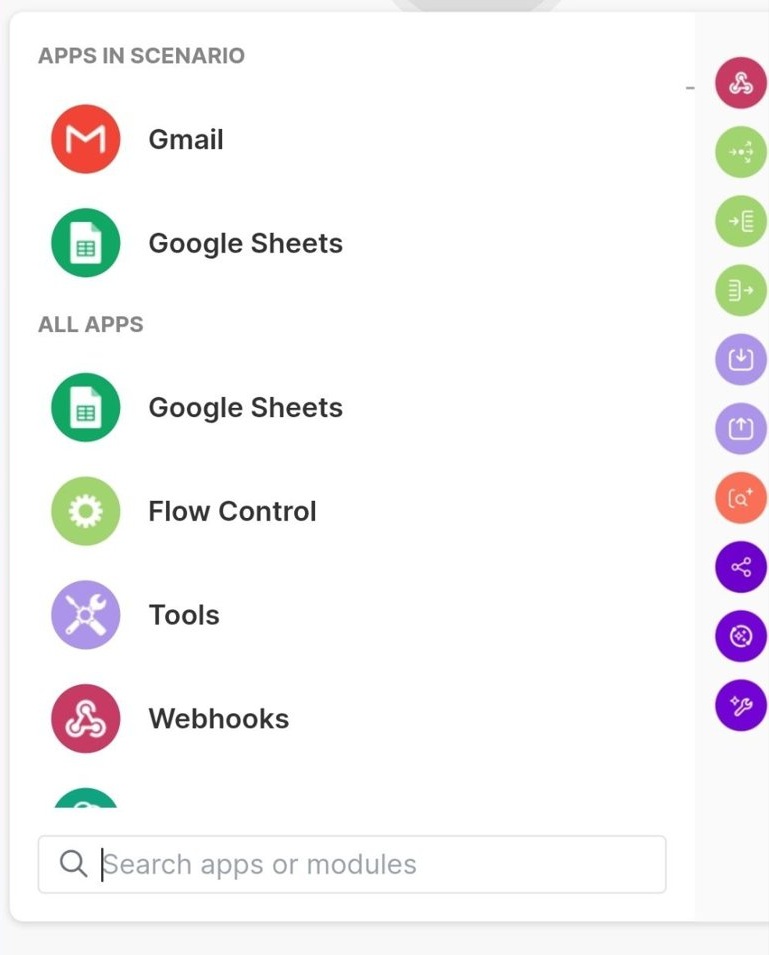Tap the orange search-with-sparkle icon
Screen dimensions: 769x955
click(x=740, y=498)
